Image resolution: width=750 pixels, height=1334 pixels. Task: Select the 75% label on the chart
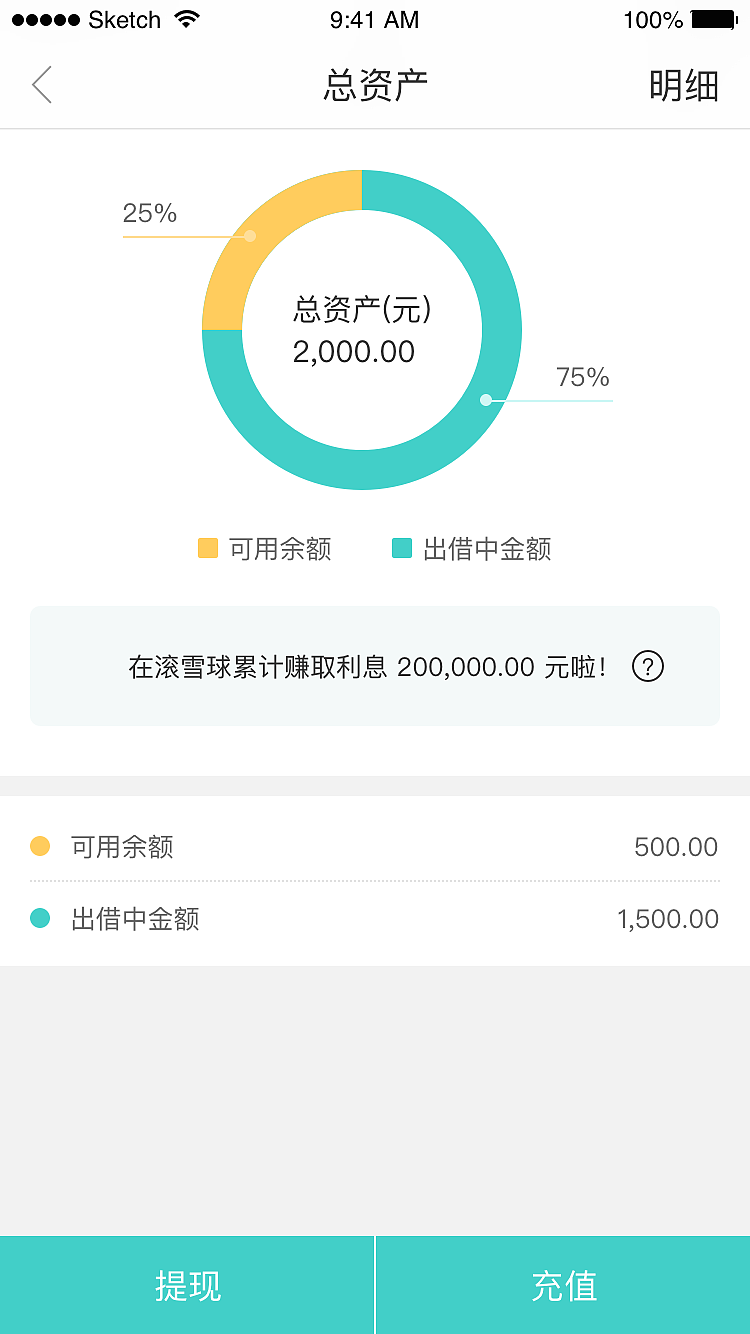[x=582, y=377]
